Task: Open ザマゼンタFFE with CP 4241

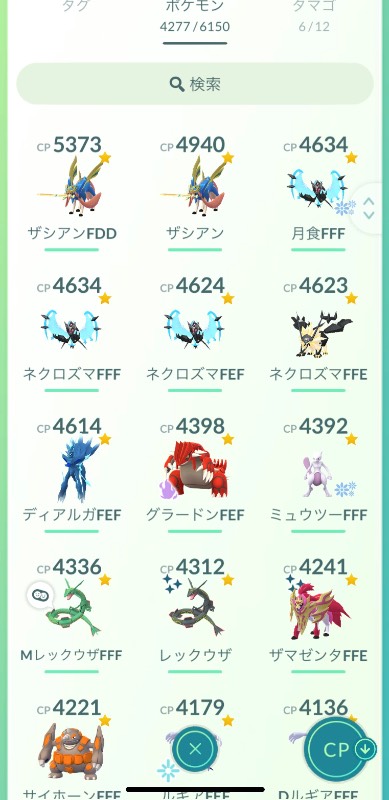Action: click(318, 615)
